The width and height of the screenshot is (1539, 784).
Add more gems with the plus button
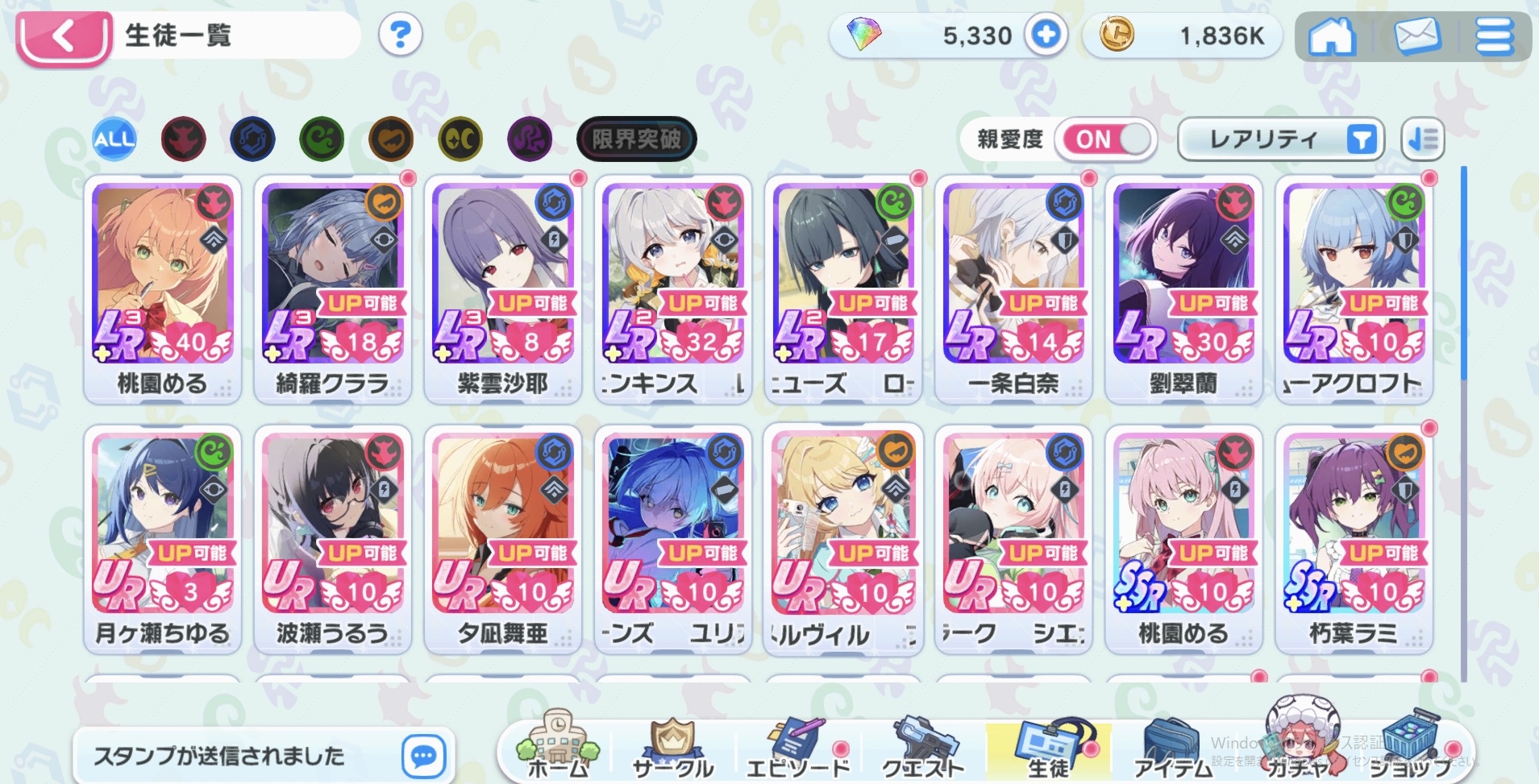(x=1046, y=35)
